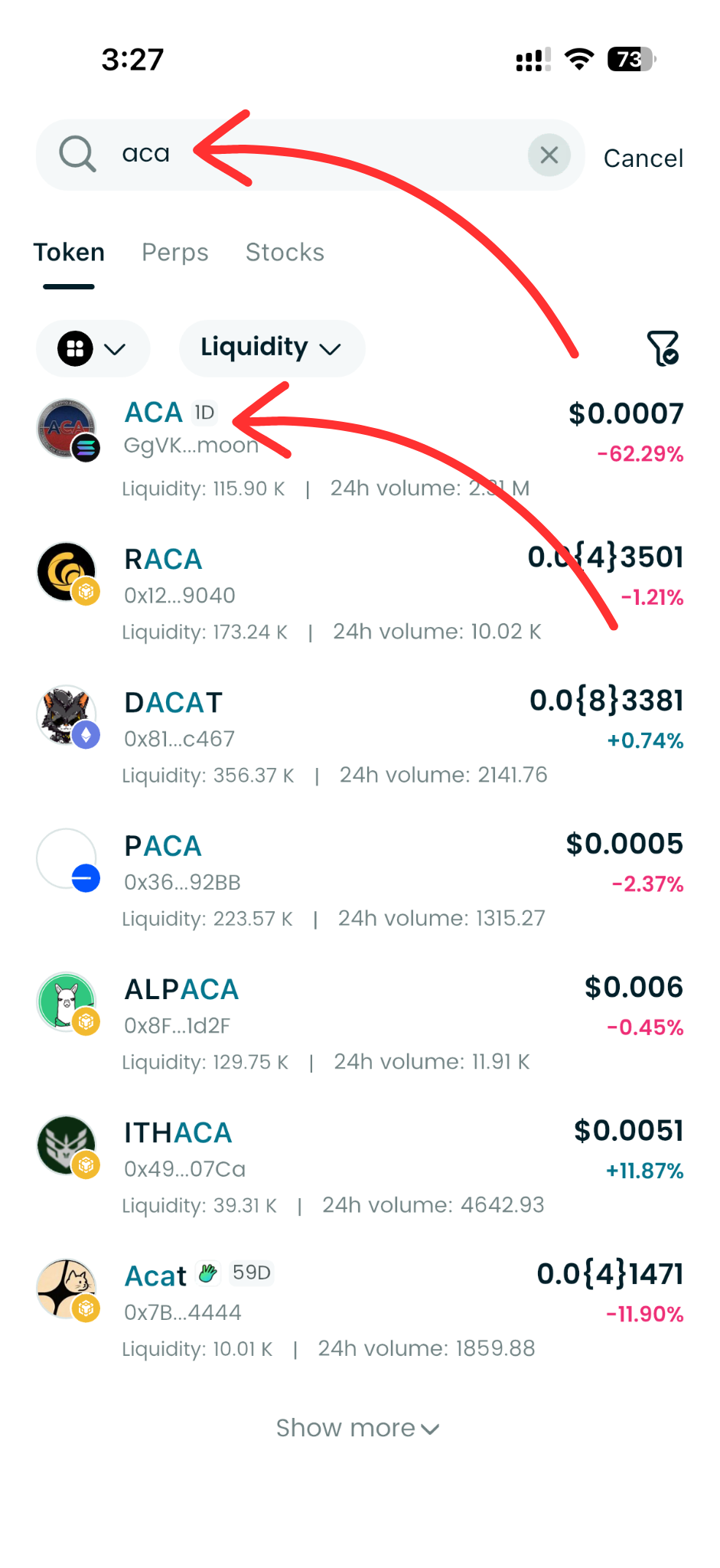Tap the BNB chain badge on ITHACA
Screen dimensions: 720x1568
86,1164
